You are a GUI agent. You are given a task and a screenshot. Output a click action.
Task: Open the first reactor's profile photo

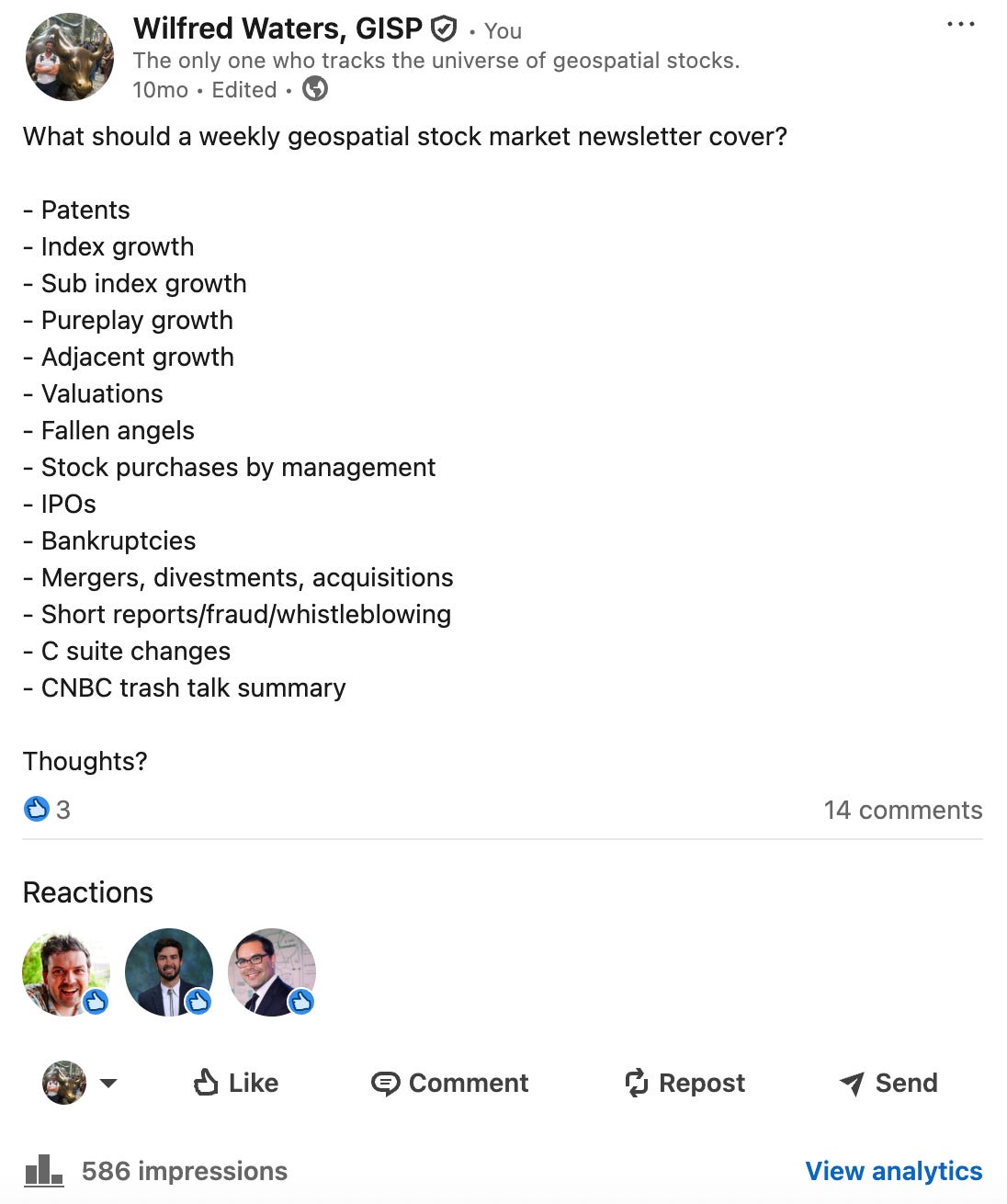(x=65, y=971)
